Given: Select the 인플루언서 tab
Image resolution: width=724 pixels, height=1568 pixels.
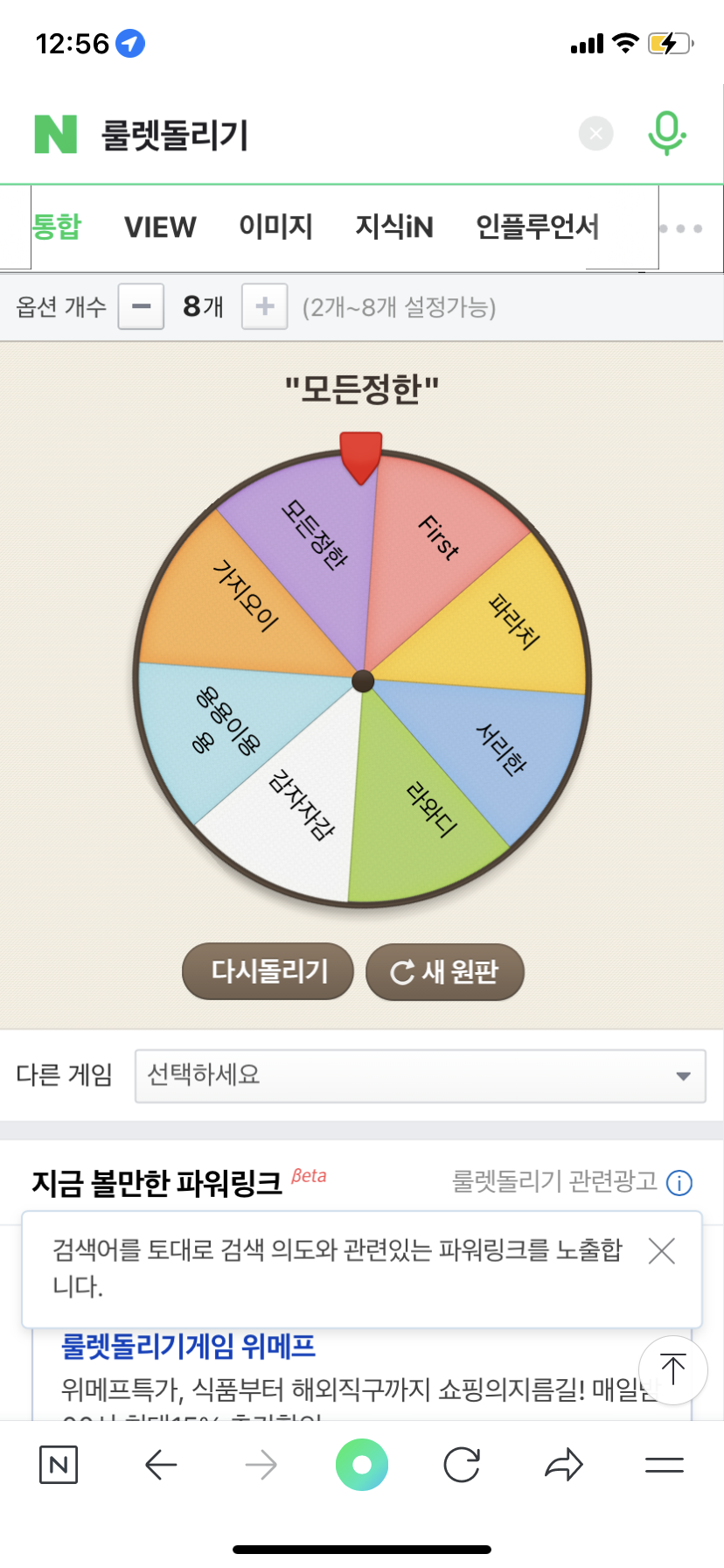Looking at the screenshot, I should click(537, 227).
